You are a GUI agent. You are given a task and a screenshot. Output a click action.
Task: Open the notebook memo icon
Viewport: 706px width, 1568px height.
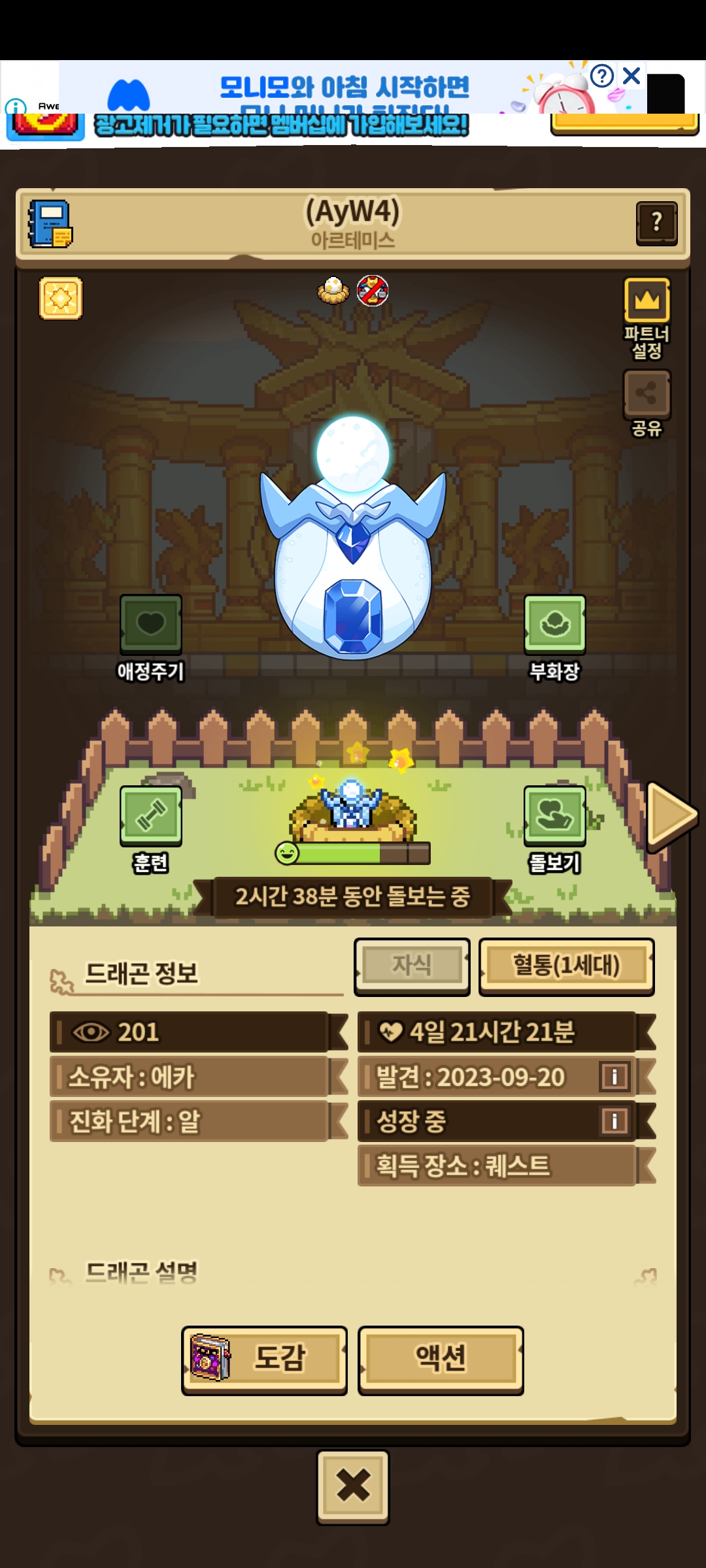click(x=50, y=223)
